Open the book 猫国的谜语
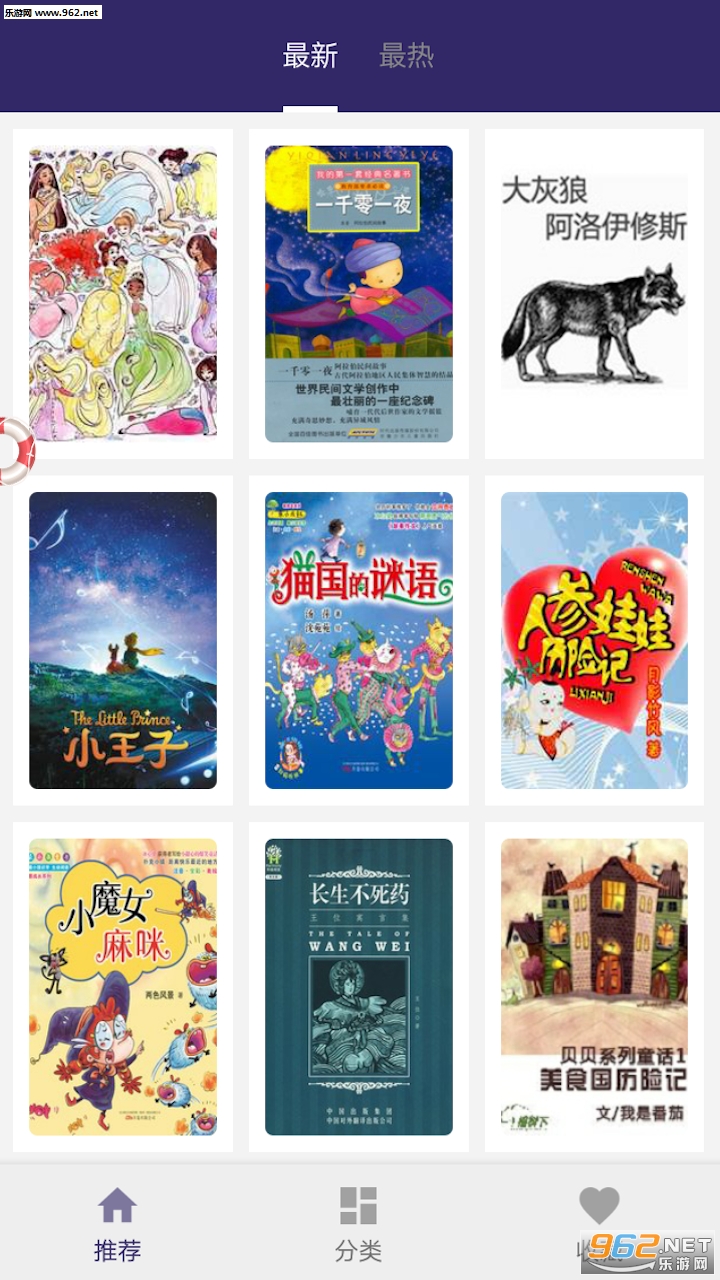 [x=358, y=640]
